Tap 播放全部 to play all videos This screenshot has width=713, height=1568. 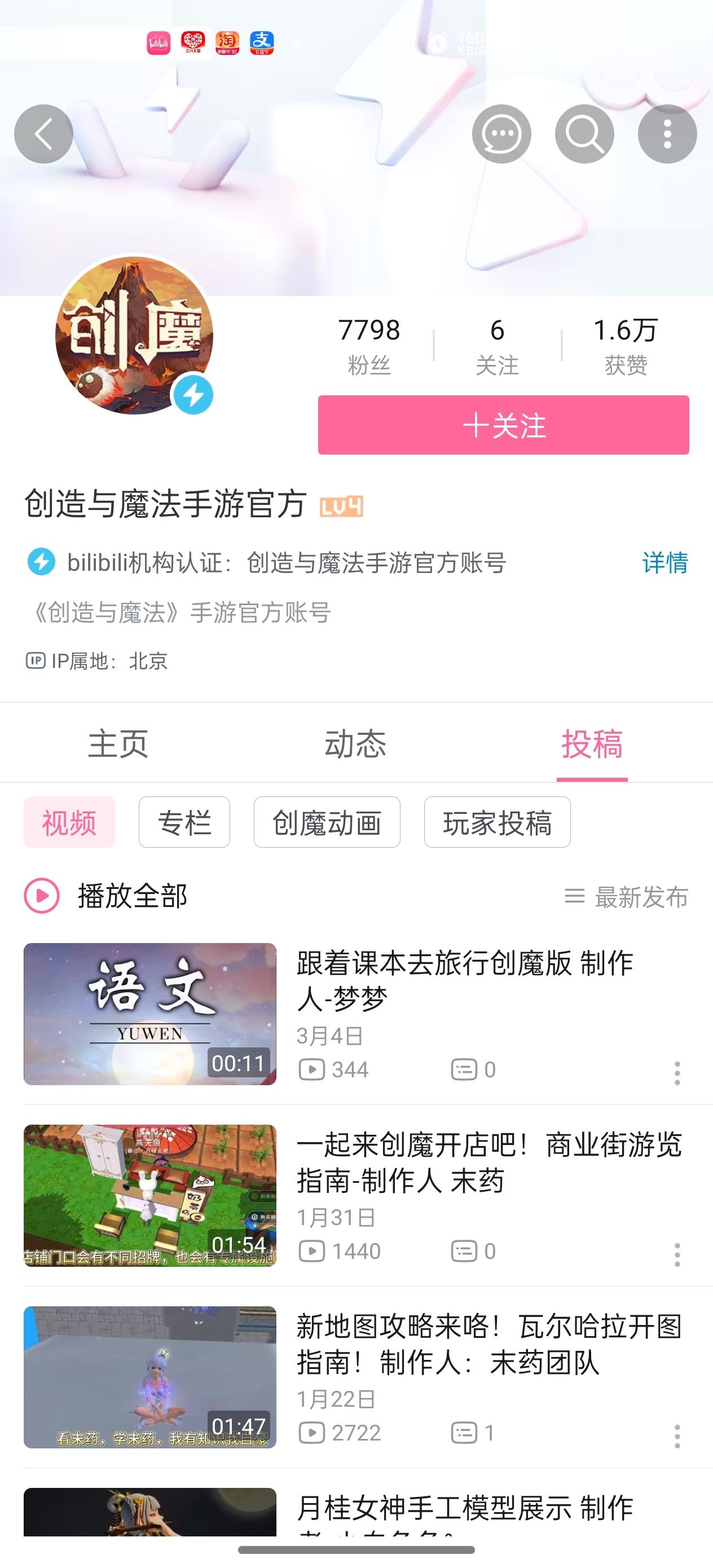point(106,896)
